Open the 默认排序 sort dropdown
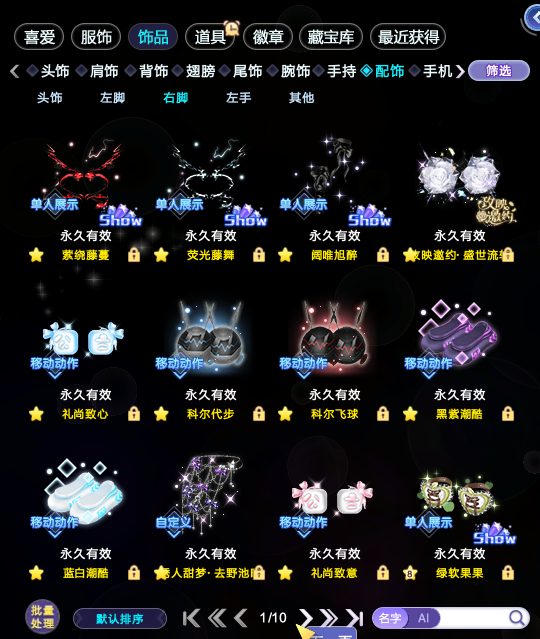This screenshot has width=540, height=639. [120, 619]
